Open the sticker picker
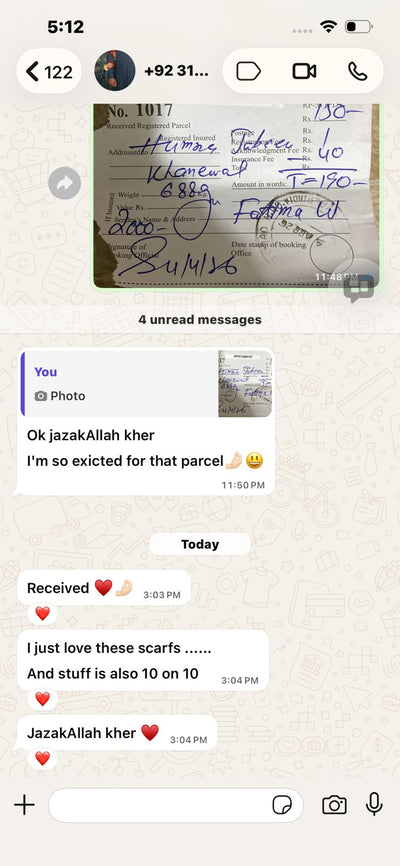This screenshot has height=866, width=400. coord(282,805)
